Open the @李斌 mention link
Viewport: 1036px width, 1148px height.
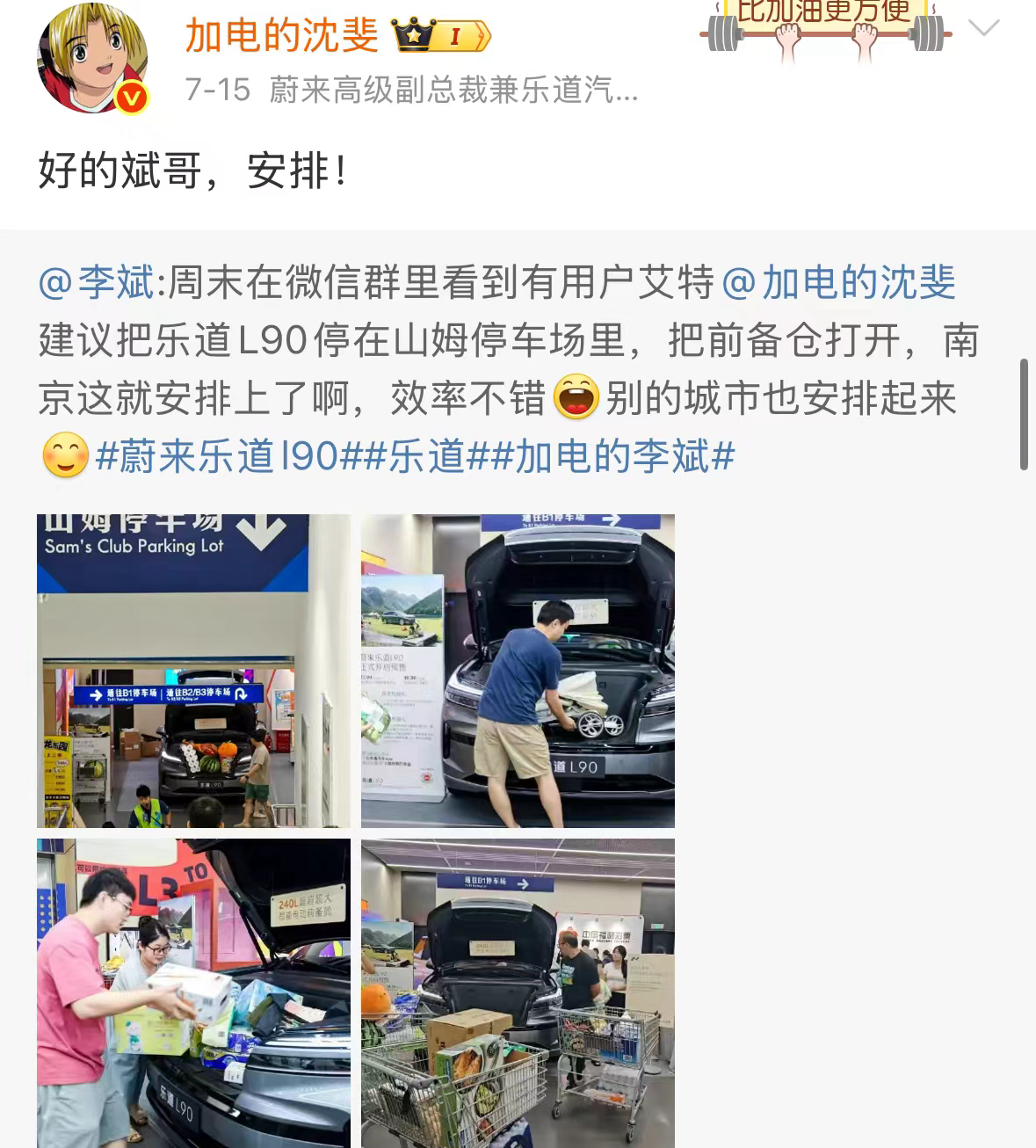(97, 283)
